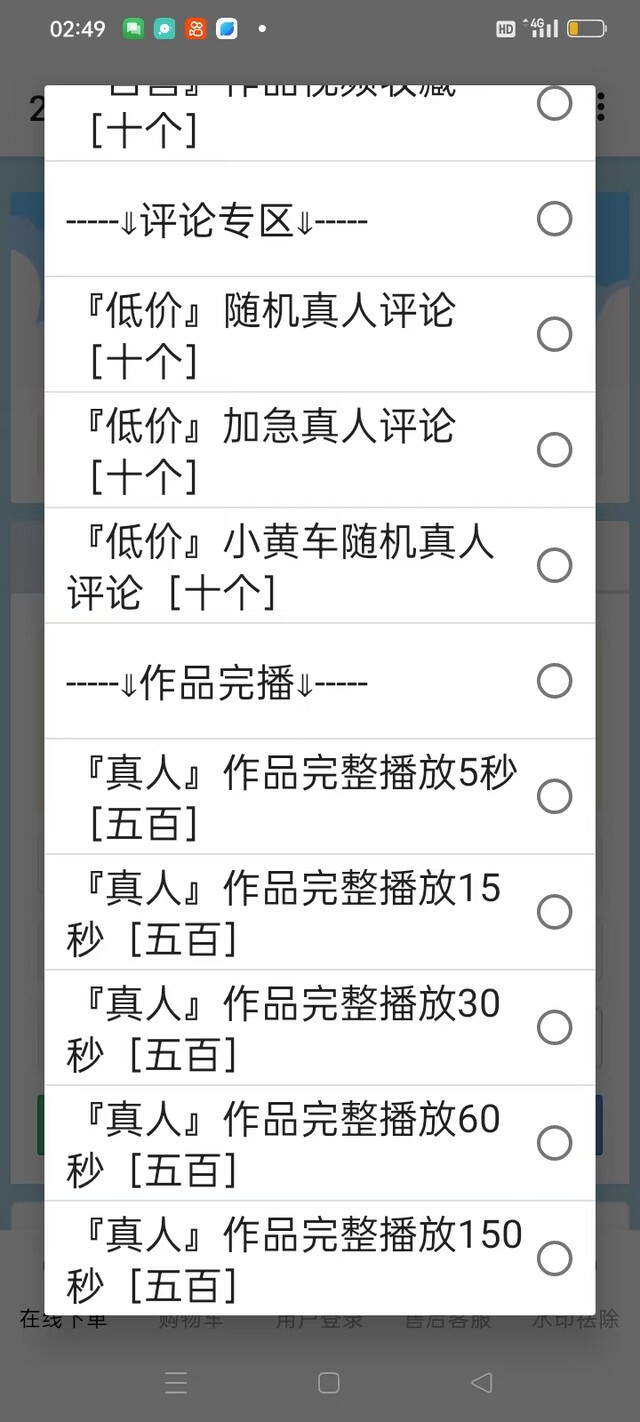Select the 作品完播 separator option
The height and width of the screenshot is (1422, 640).
pyautogui.click(x=320, y=681)
